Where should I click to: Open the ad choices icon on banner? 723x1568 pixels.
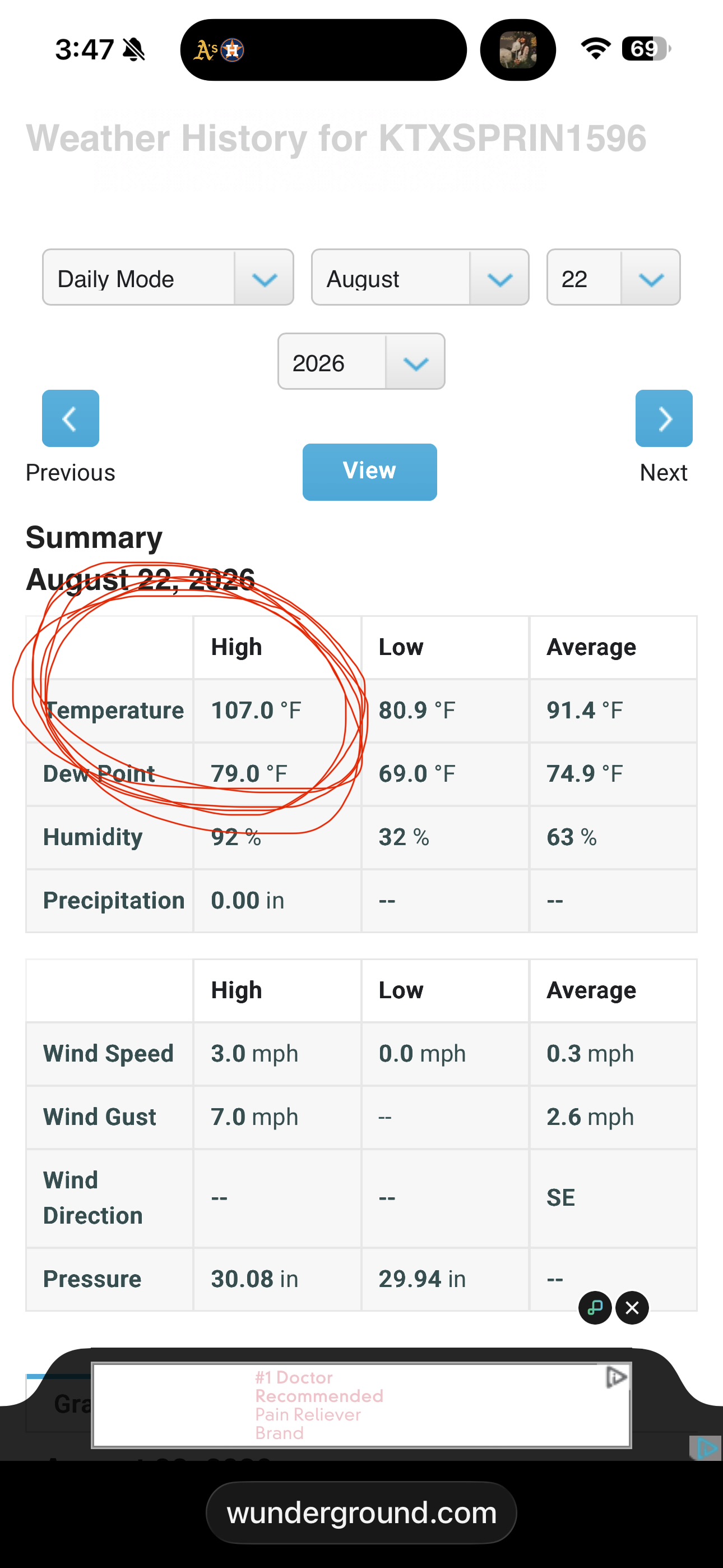(617, 1377)
